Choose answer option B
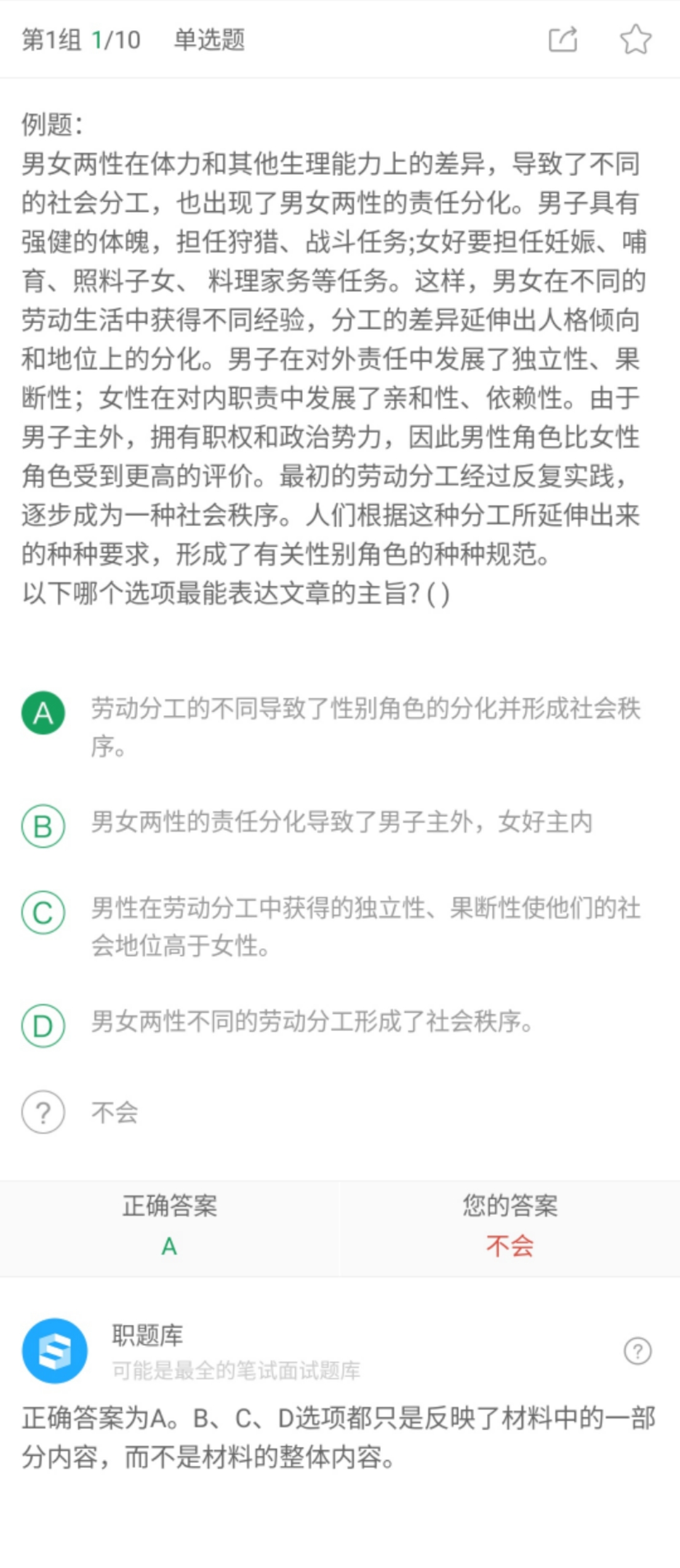680x1568 pixels. click(43, 826)
